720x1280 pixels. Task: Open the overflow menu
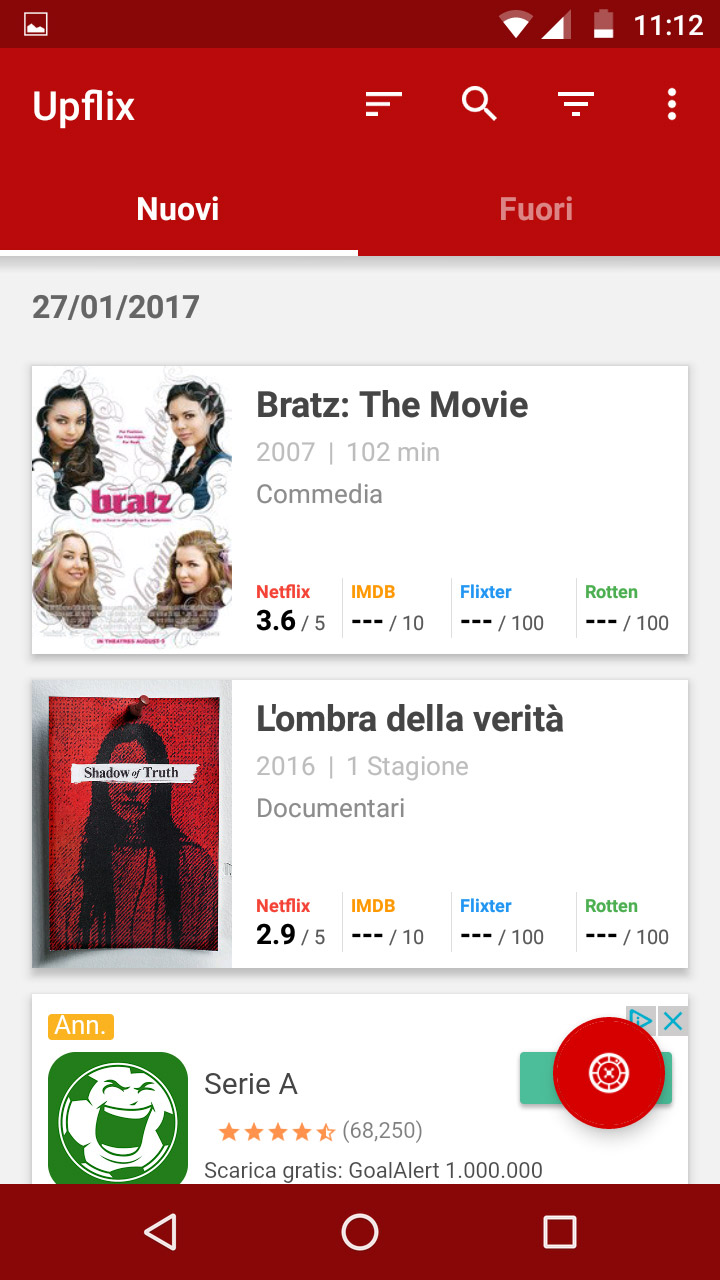point(671,104)
